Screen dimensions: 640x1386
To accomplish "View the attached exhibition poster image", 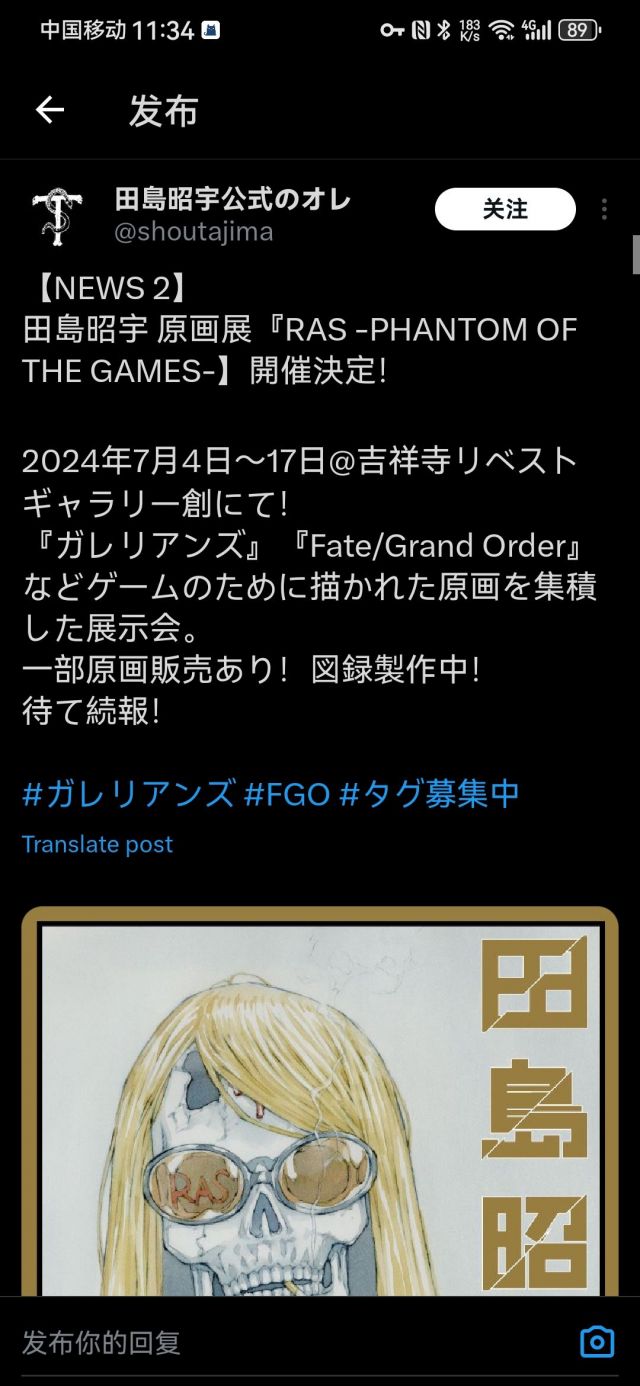I will point(320,1101).
